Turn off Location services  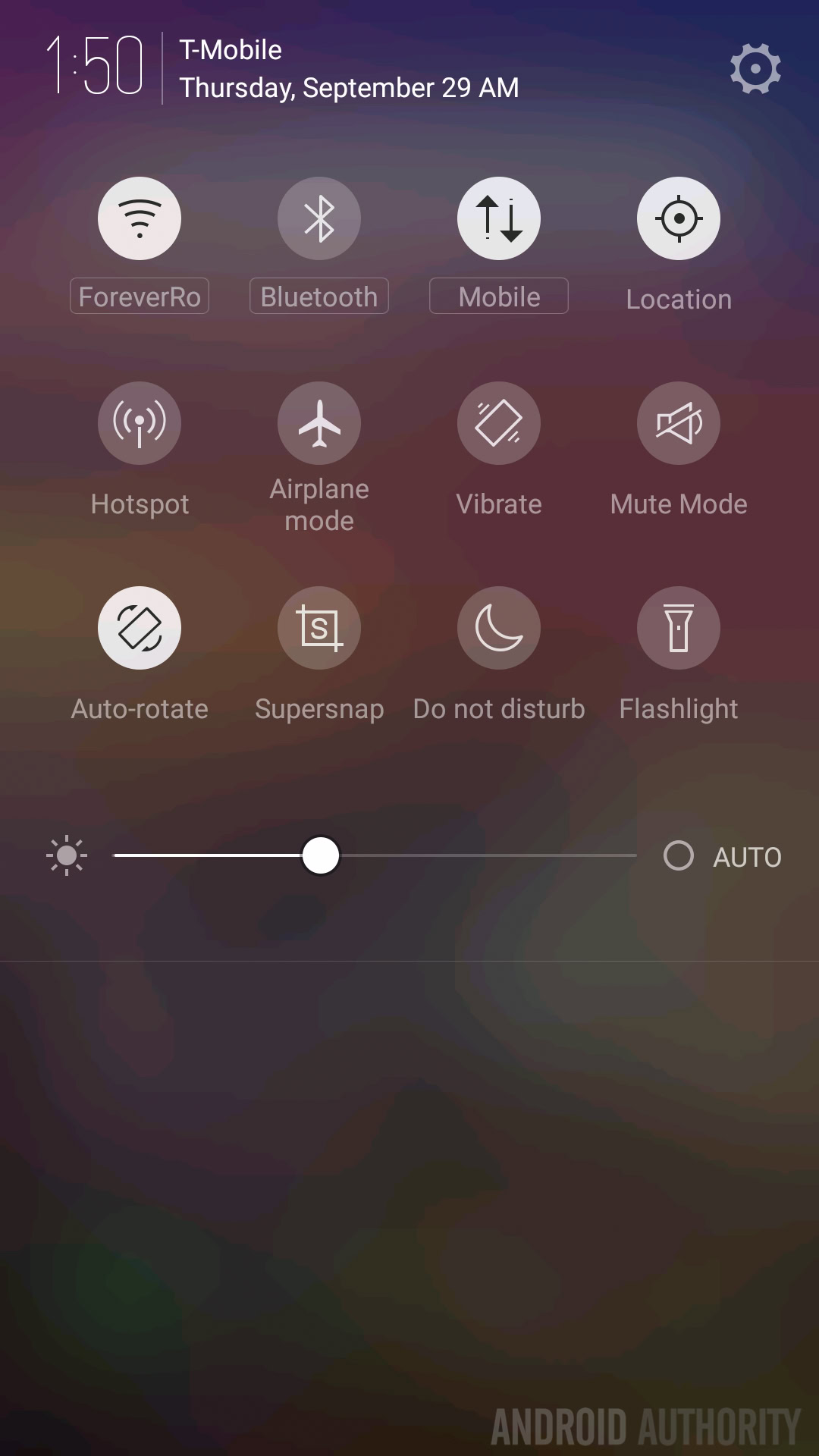click(679, 218)
